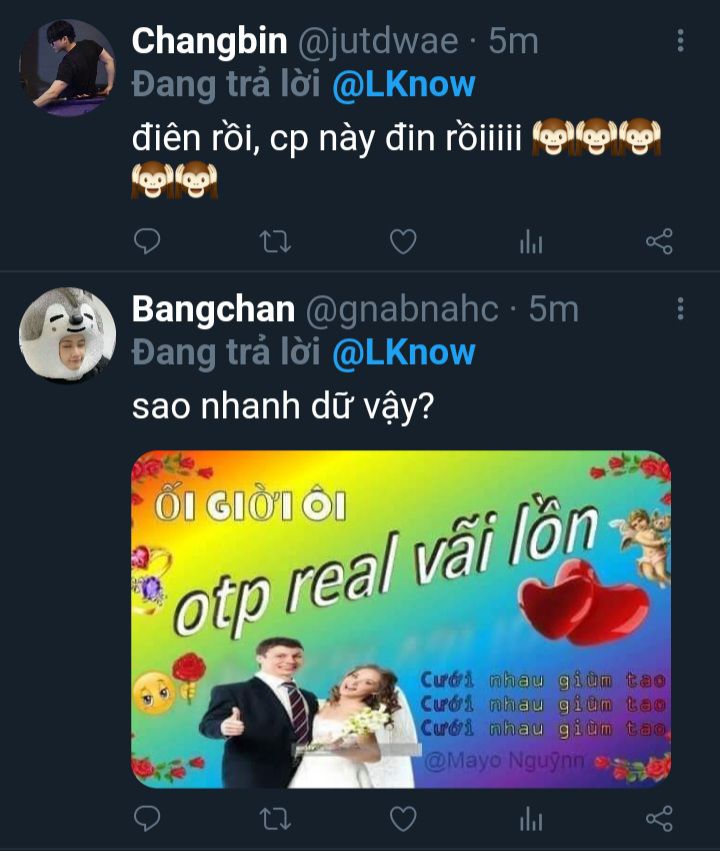View analytics for Bangchan's tweet
This screenshot has height=851, width=720.
point(531,819)
